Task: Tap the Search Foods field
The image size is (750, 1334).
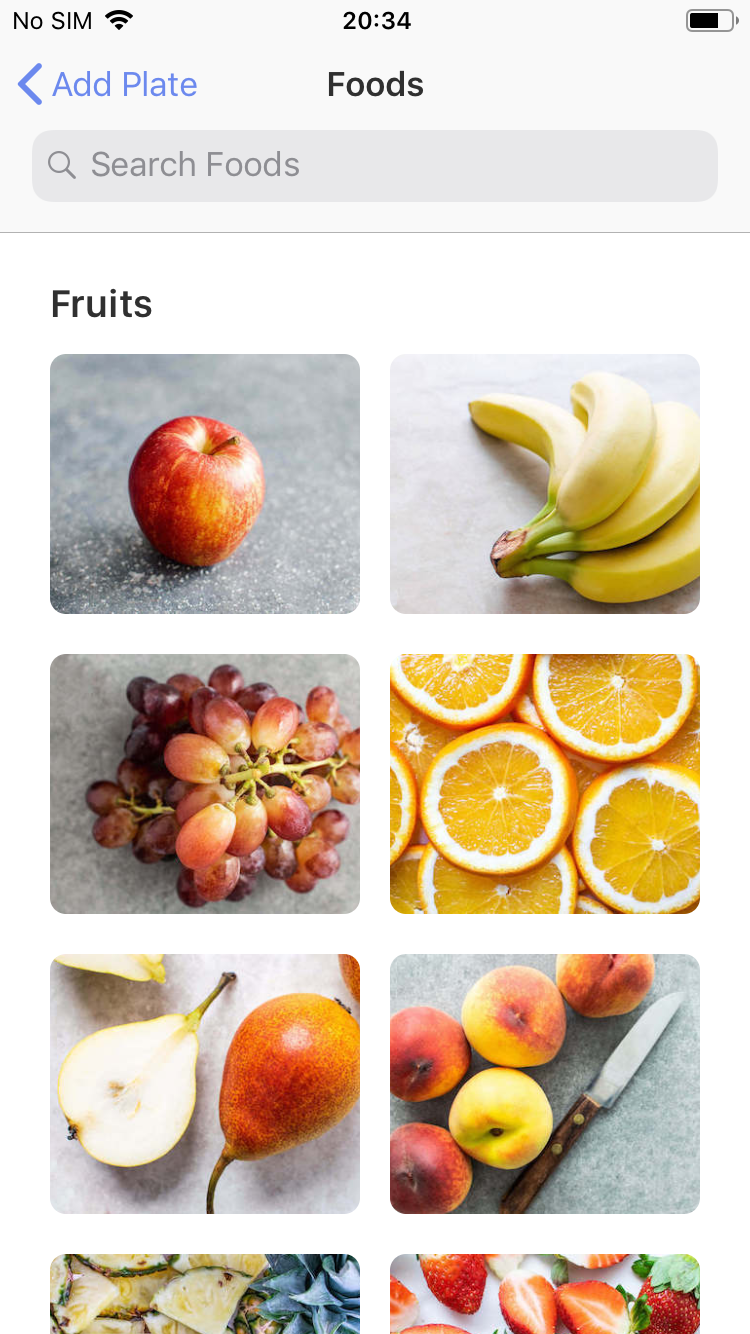Action: click(x=375, y=166)
